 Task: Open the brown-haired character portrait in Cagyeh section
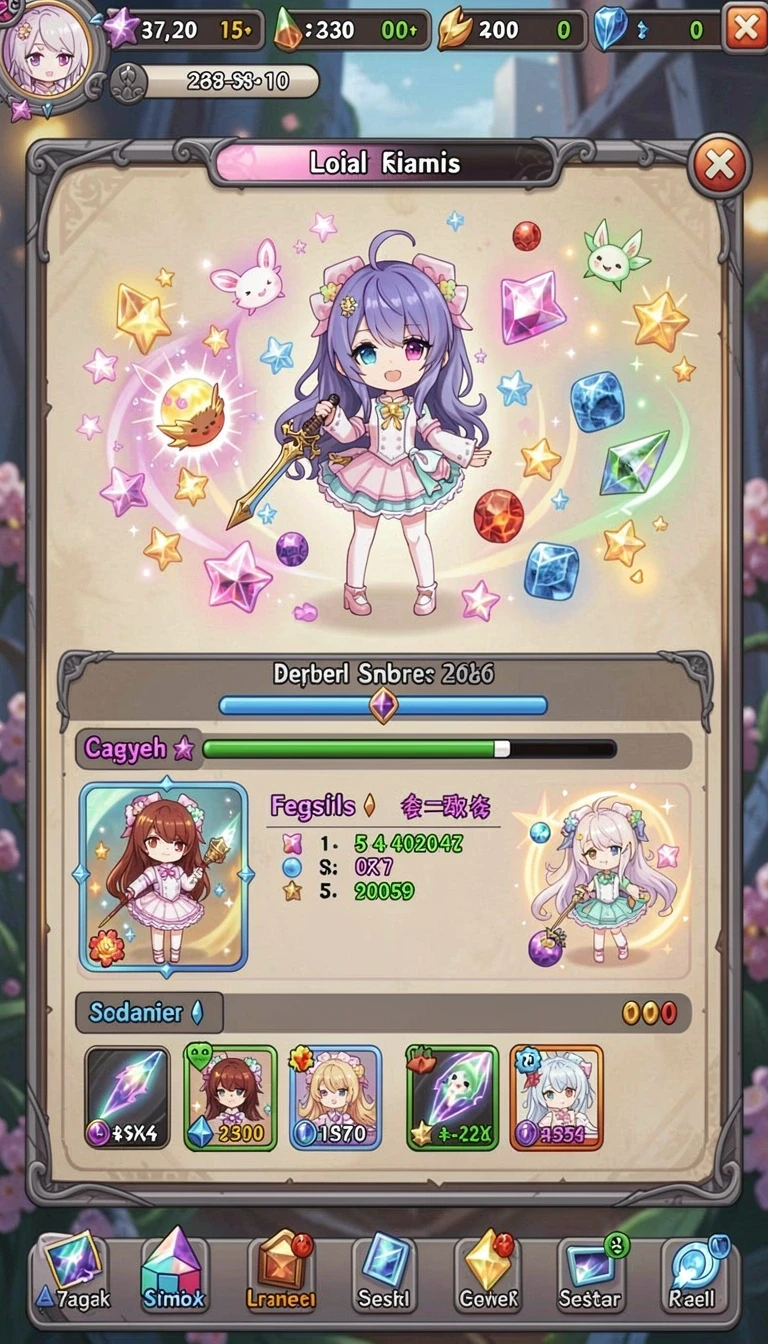(x=164, y=877)
